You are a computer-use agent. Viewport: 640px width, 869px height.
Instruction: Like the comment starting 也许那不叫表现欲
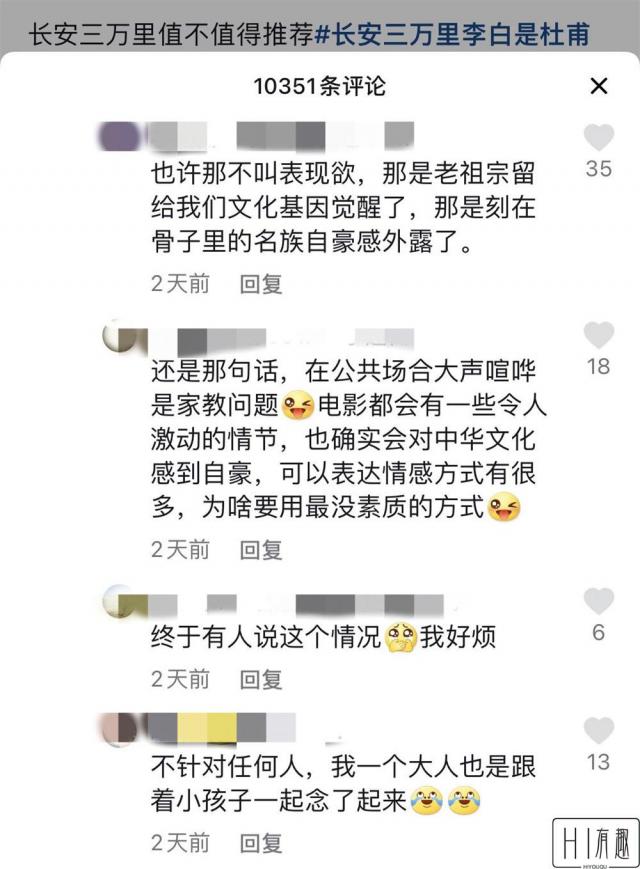point(598,138)
